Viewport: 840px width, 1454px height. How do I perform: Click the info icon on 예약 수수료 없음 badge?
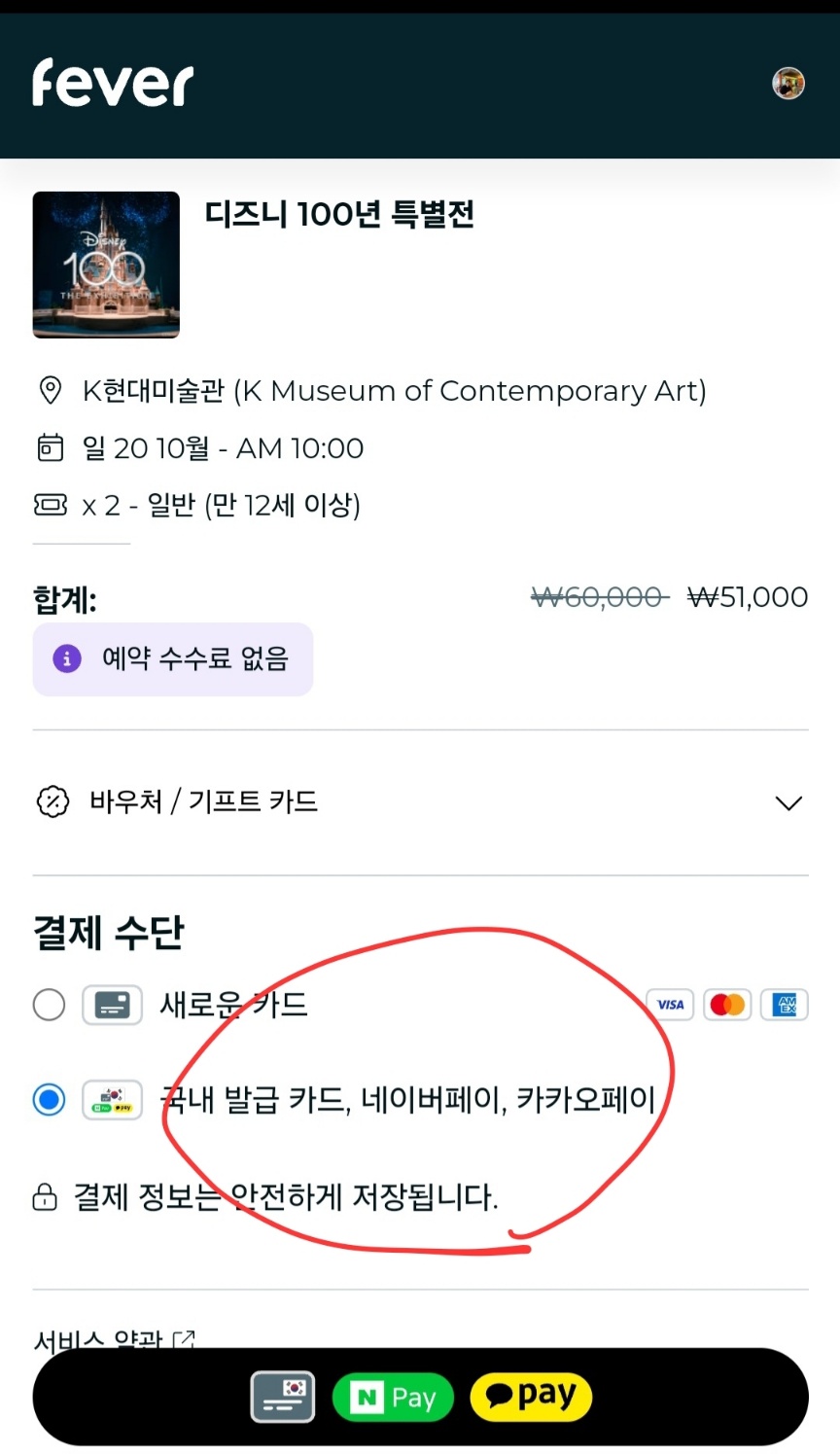[65, 658]
